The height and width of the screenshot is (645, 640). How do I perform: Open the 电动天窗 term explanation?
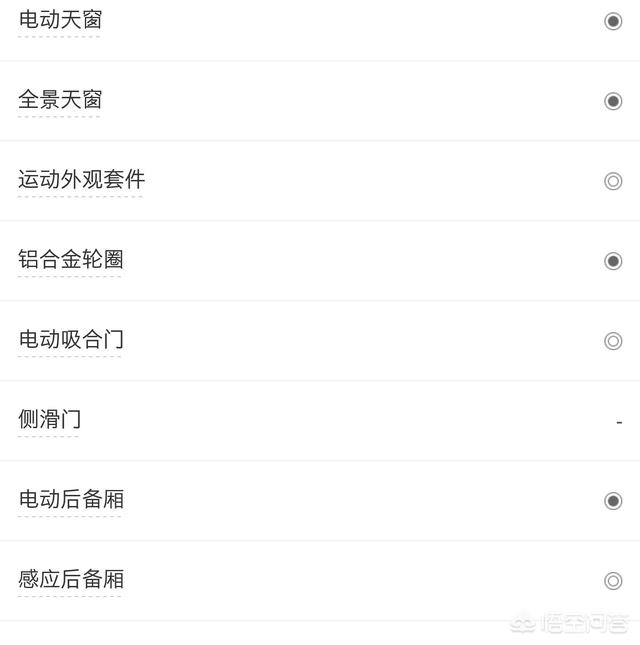(60, 20)
